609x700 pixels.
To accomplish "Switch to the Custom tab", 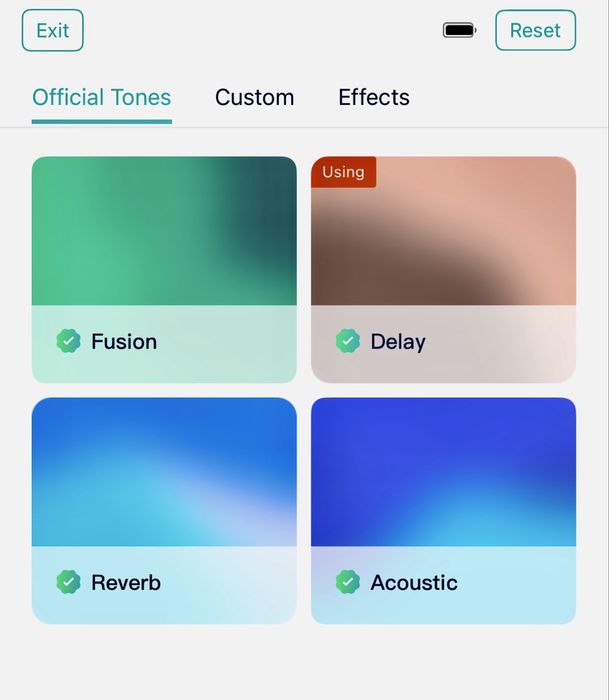I will pos(254,97).
